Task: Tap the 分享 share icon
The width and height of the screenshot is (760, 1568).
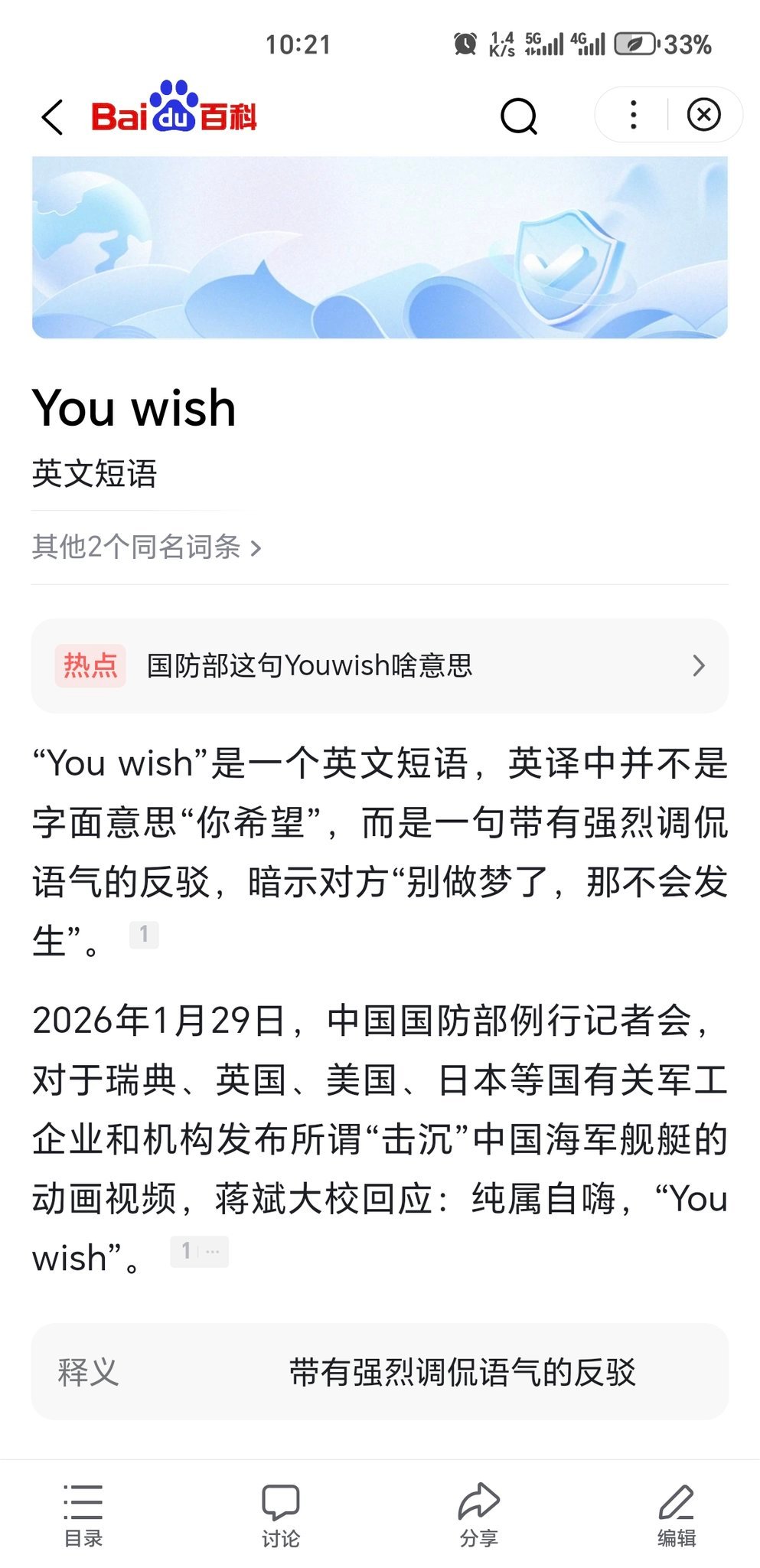Action: (x=478, y=1502)
